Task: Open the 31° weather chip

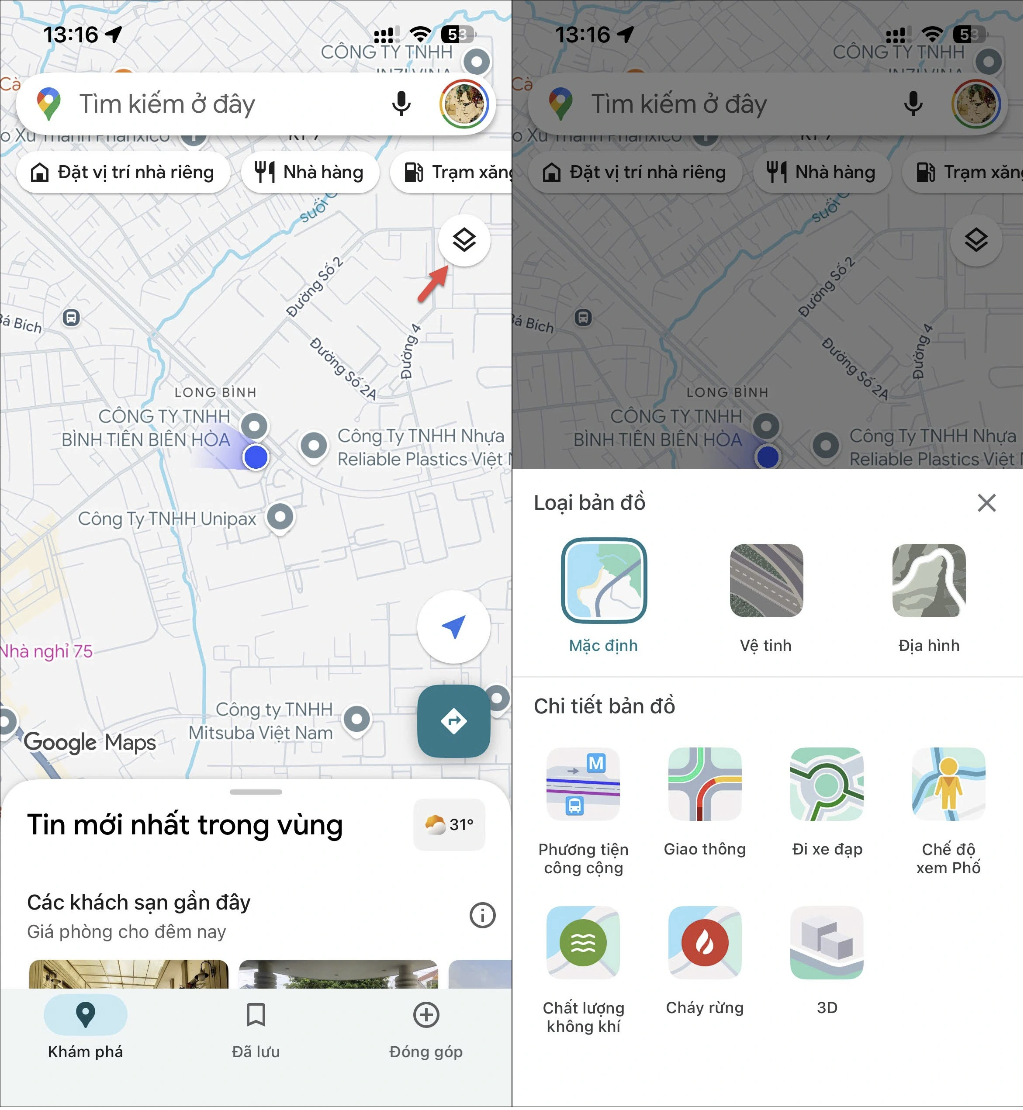Action: click(449, 825)
